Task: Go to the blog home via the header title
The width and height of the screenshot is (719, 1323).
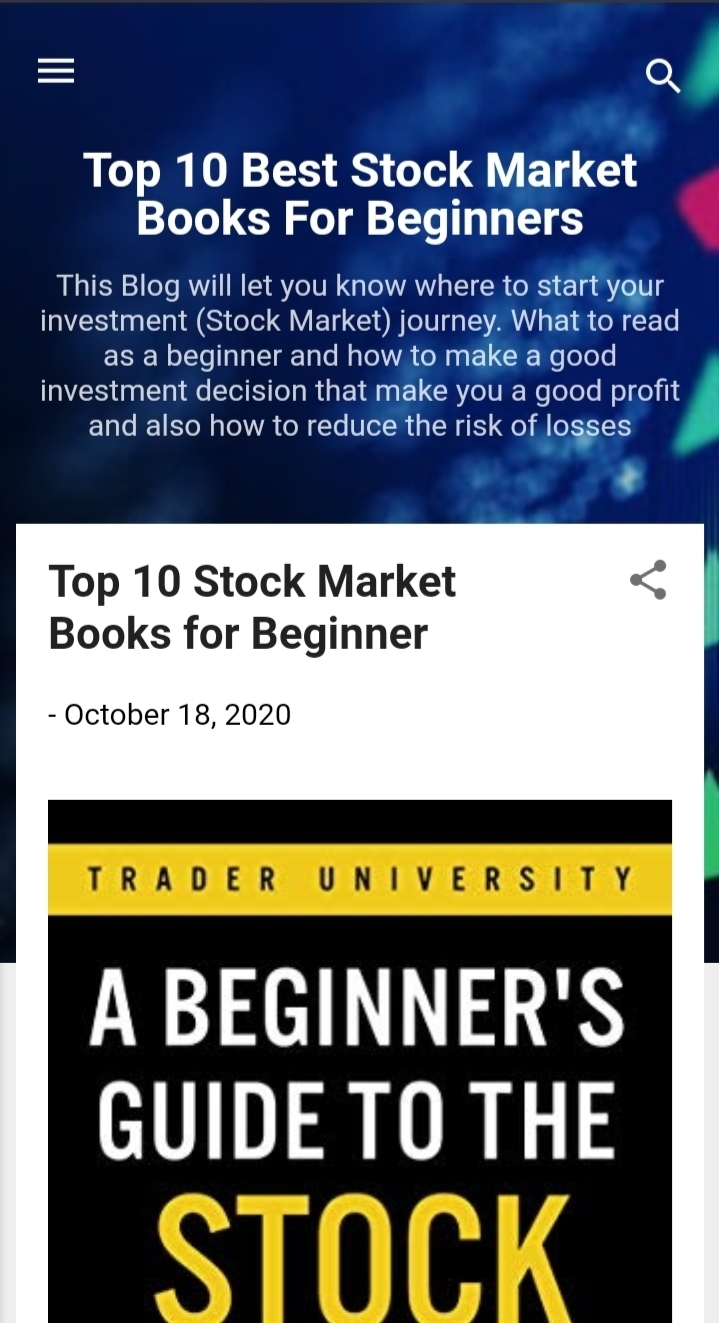Action: (360, 194)
